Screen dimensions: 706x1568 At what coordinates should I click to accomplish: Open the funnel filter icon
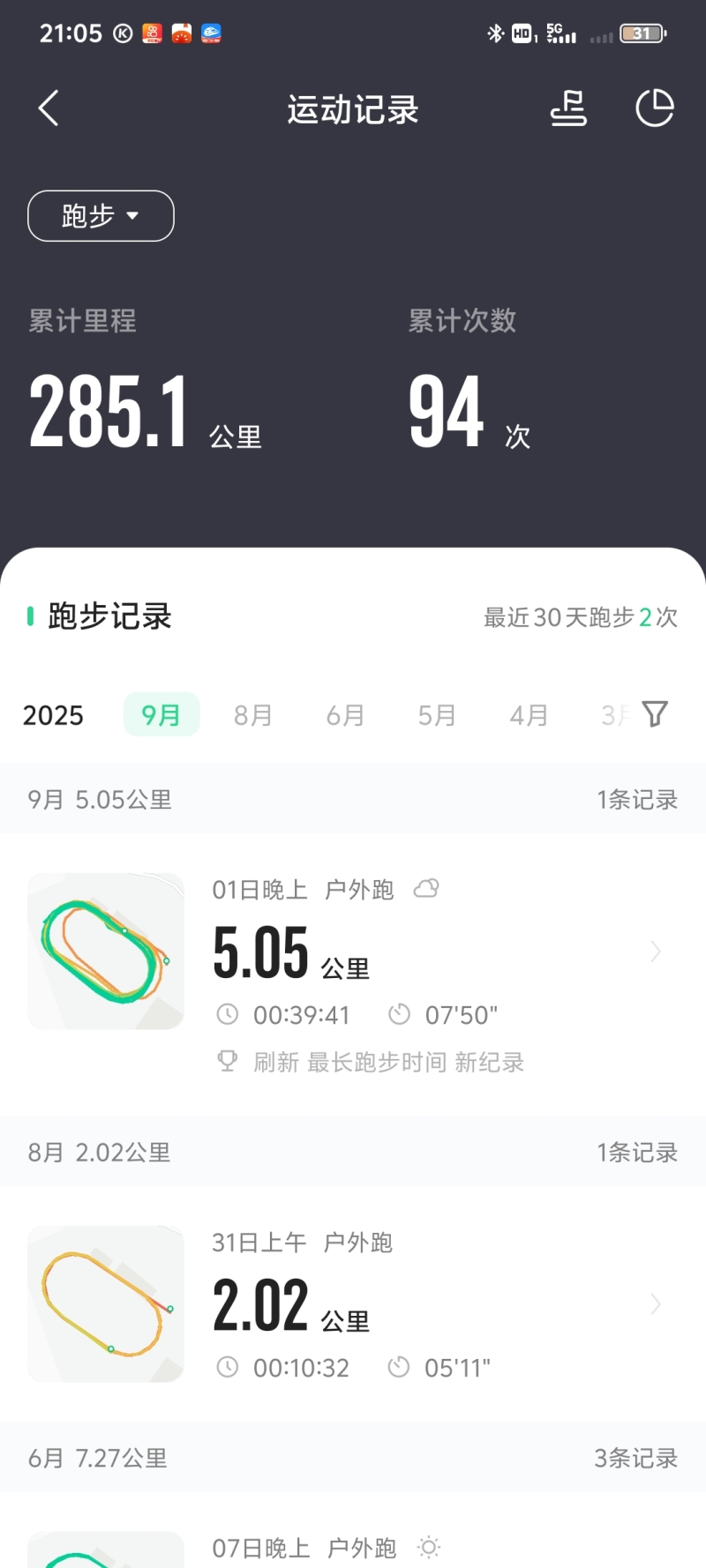655,713
